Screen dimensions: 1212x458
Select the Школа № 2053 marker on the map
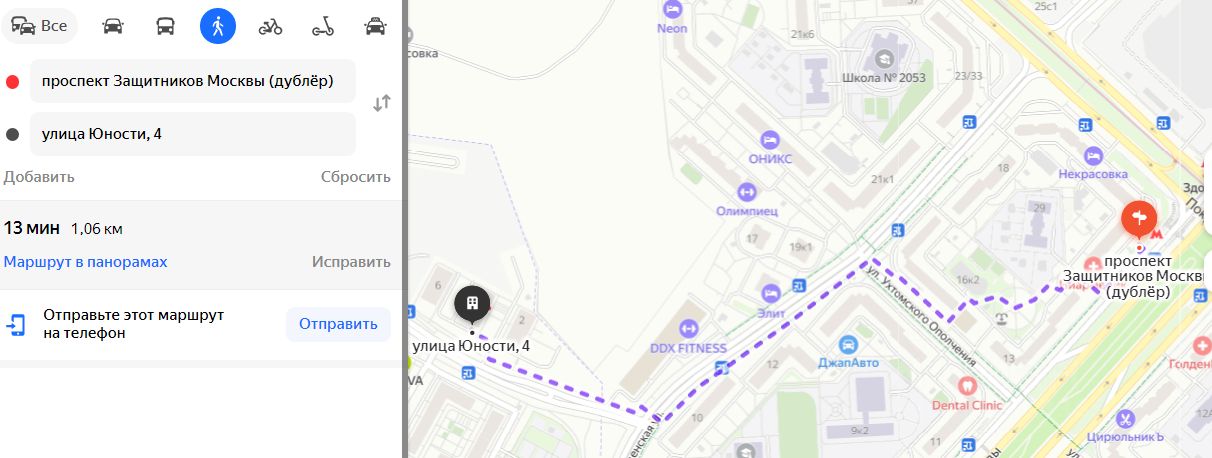pyautogui.click(x=884, y=58)
